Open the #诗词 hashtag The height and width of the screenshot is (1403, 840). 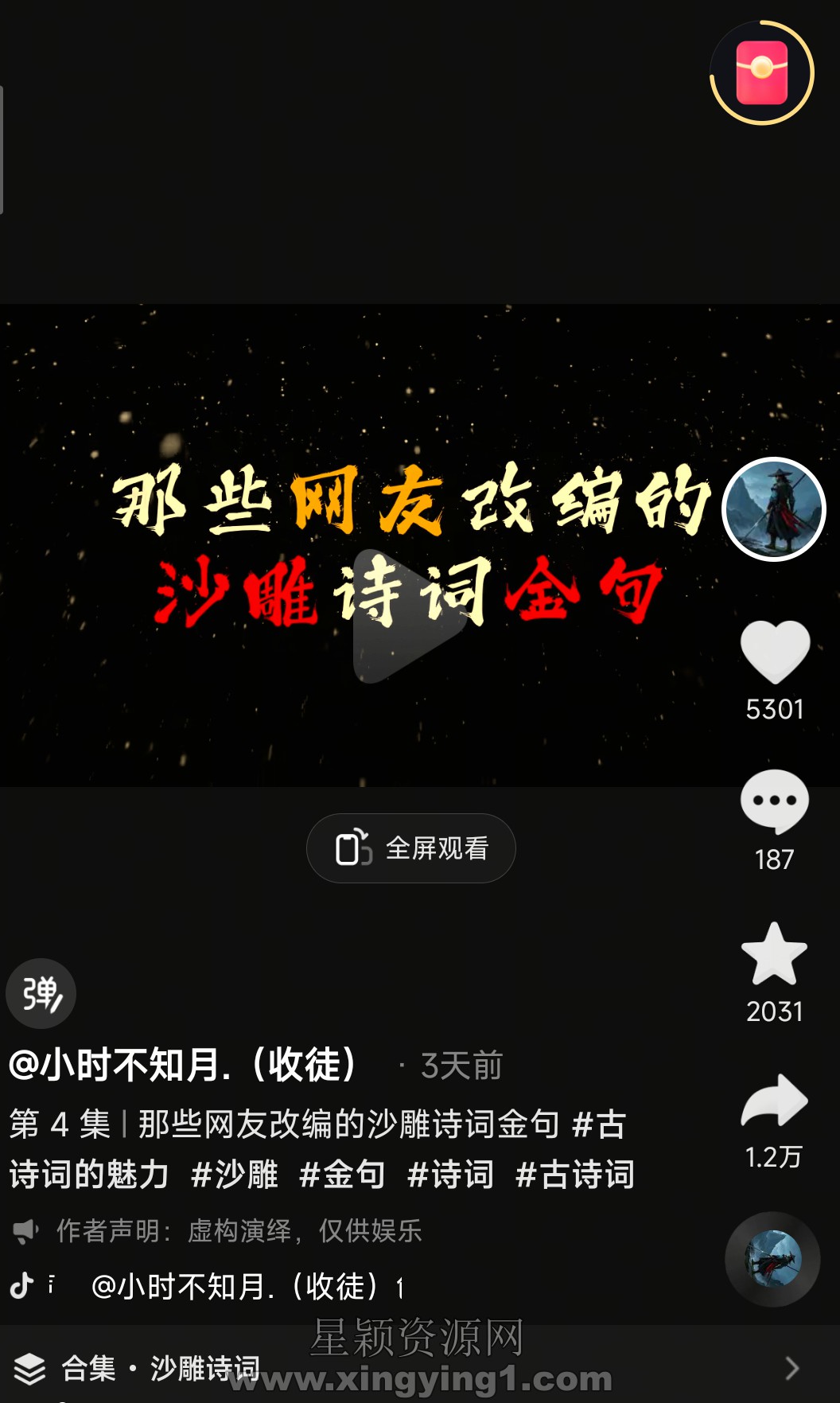click(x=450, y=1175)
